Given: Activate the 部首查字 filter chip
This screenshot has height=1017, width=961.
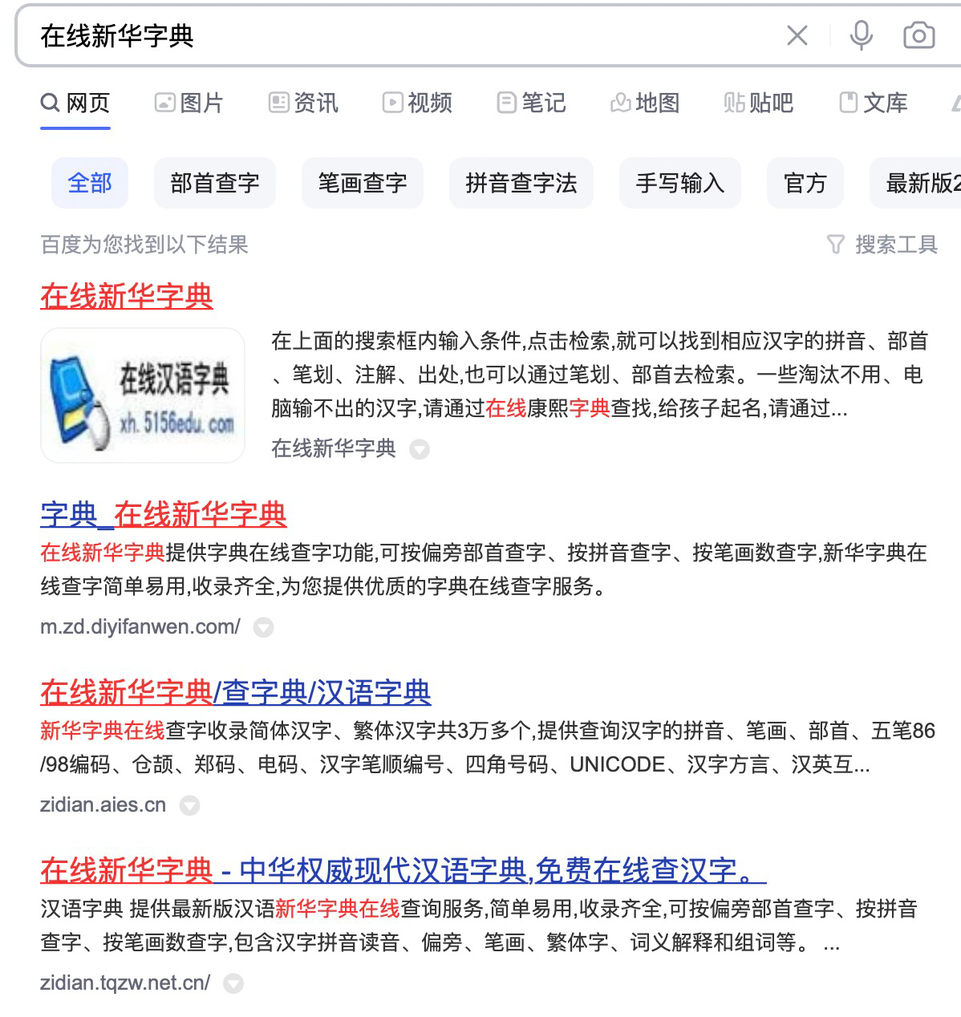Looking at the screenshot, I should [214, 183].
